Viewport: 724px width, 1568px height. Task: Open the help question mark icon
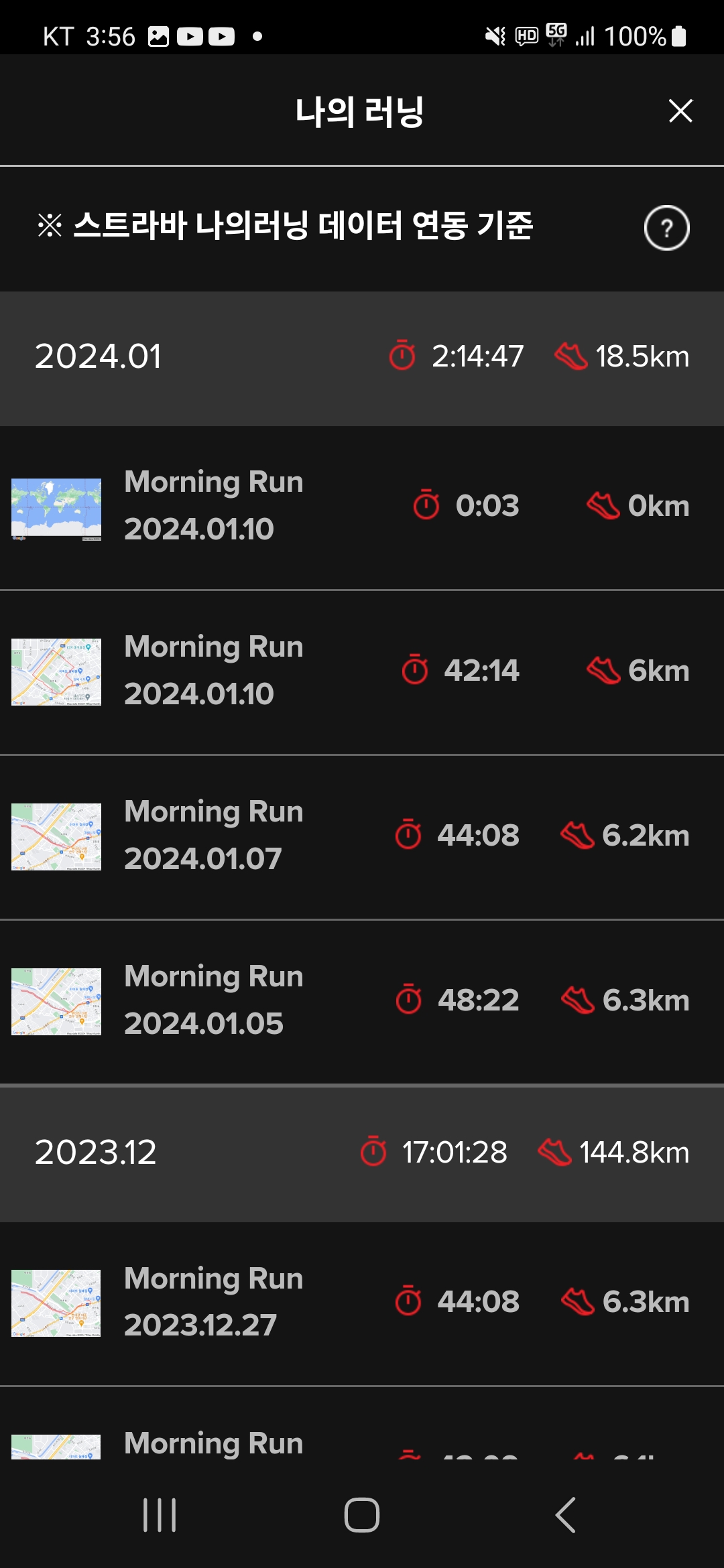click(x=666, y=228)
